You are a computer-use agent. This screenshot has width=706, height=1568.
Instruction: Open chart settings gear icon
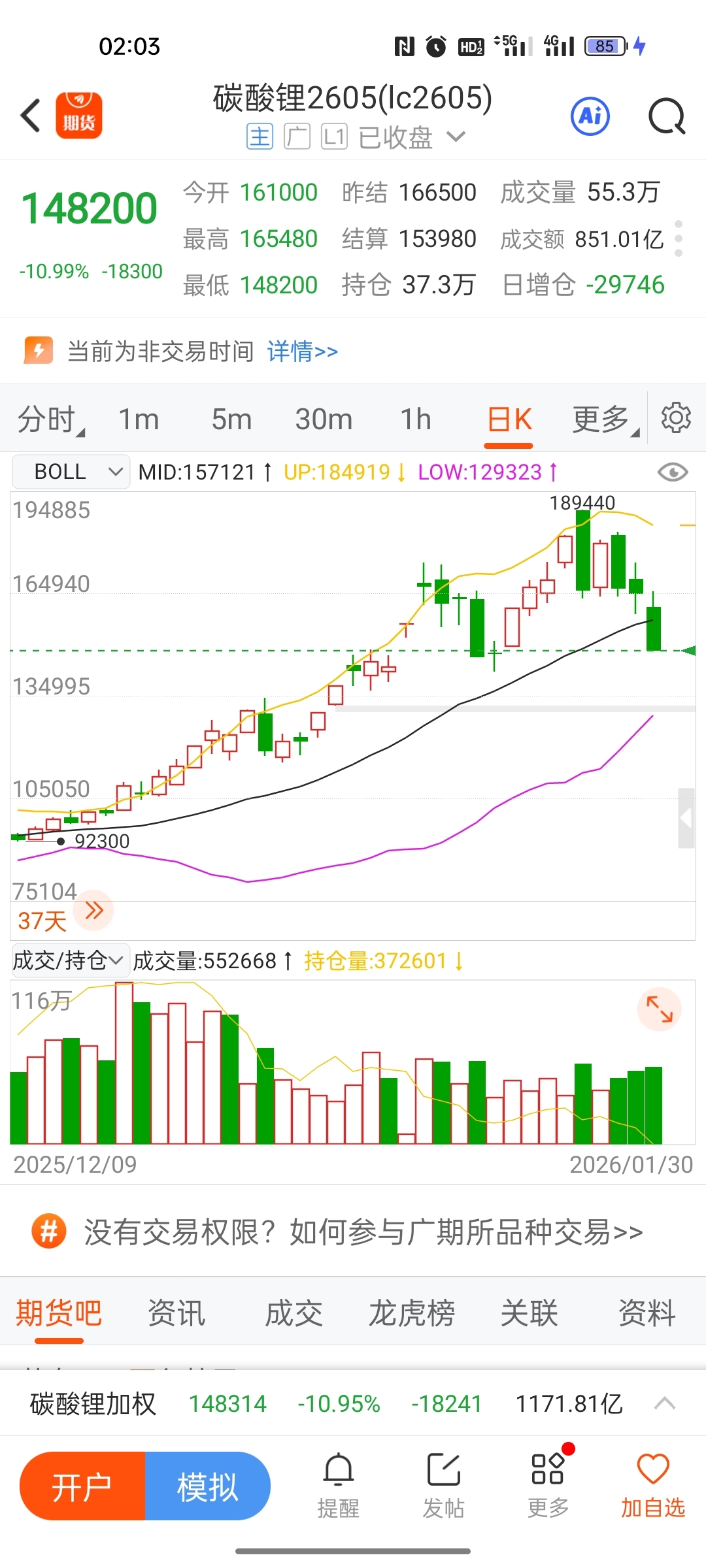tap(676, 418)
